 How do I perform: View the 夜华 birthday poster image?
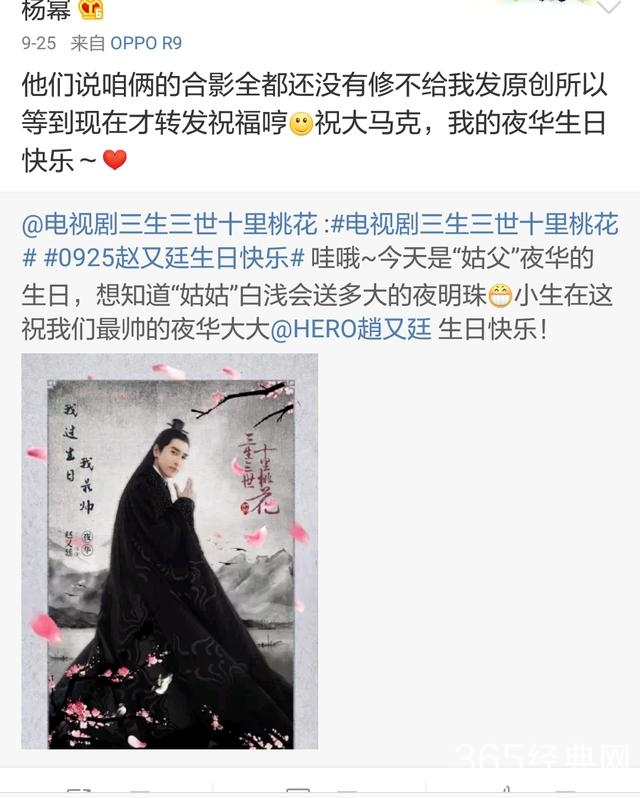pyautogui.click(x=170, y=551)
